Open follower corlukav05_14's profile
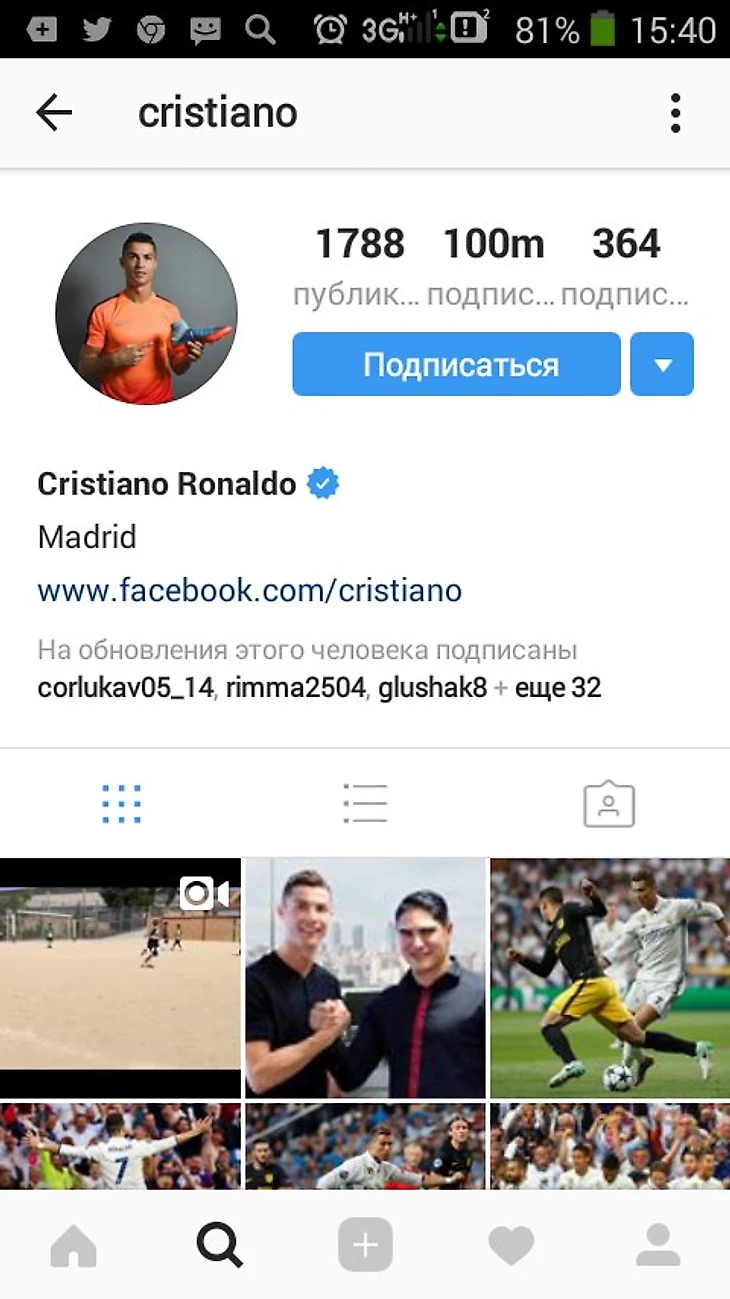 click(x=125, y=688)
